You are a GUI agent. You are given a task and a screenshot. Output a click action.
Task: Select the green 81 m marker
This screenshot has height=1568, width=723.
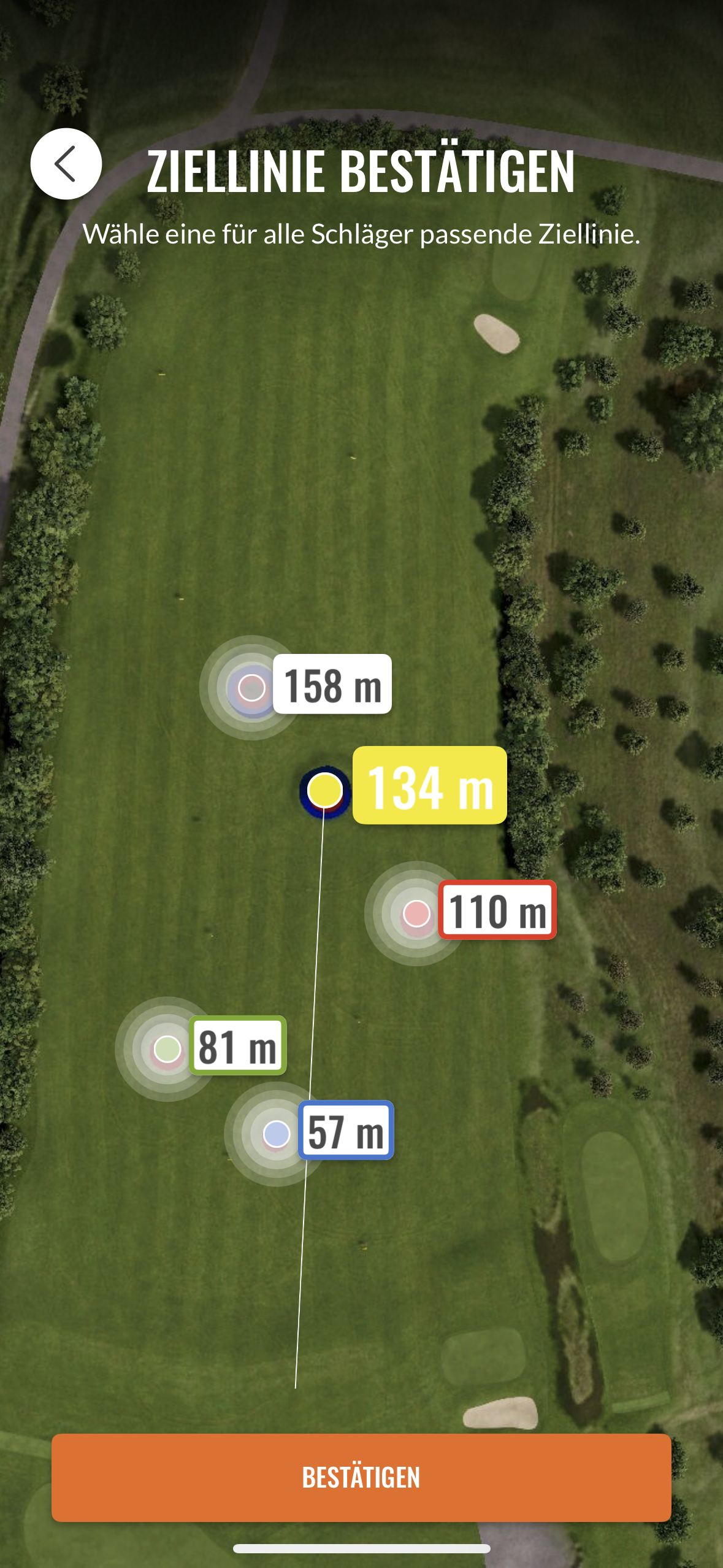tap(167, 1049)
